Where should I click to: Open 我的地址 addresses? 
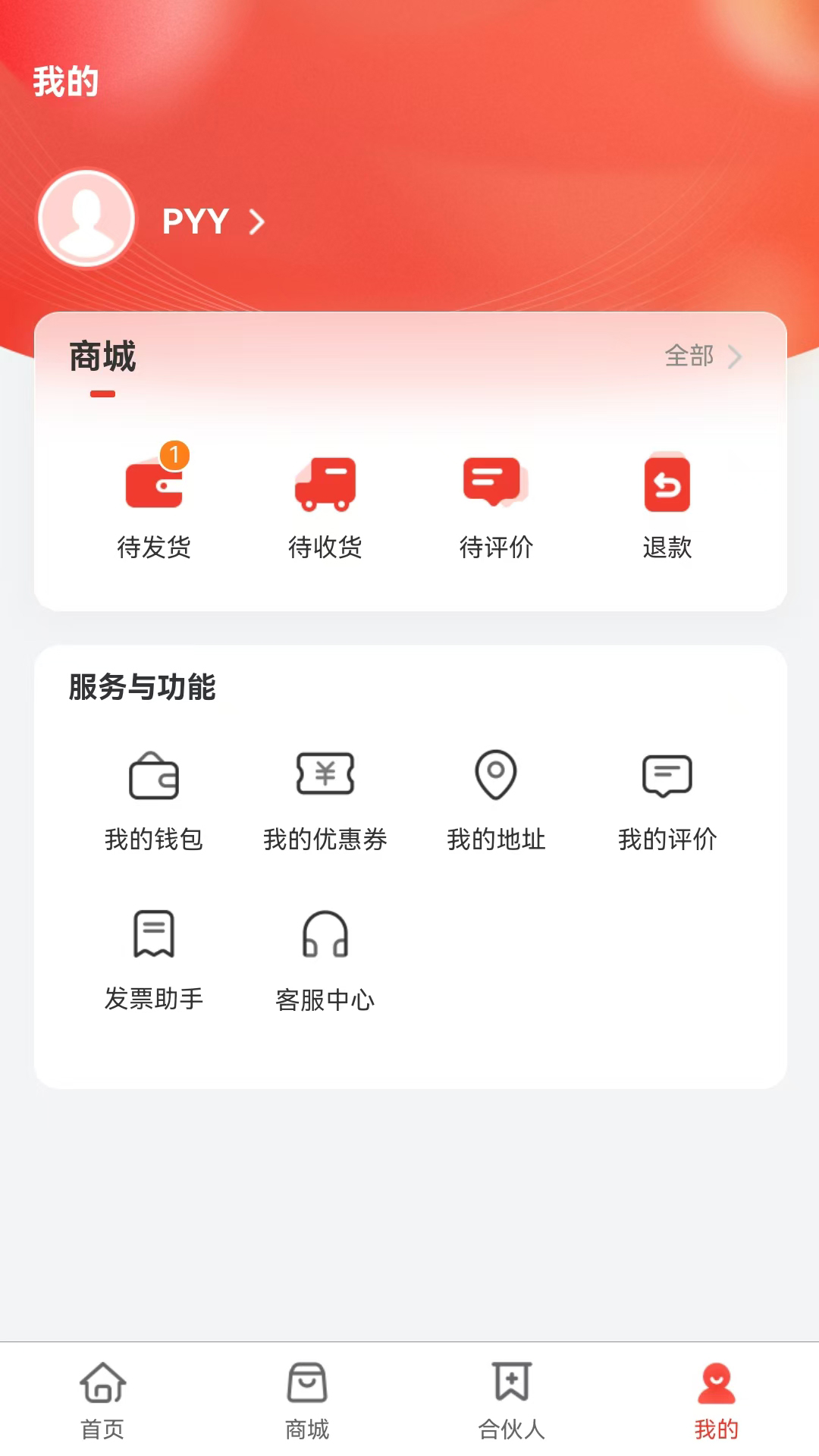point(496,802)
